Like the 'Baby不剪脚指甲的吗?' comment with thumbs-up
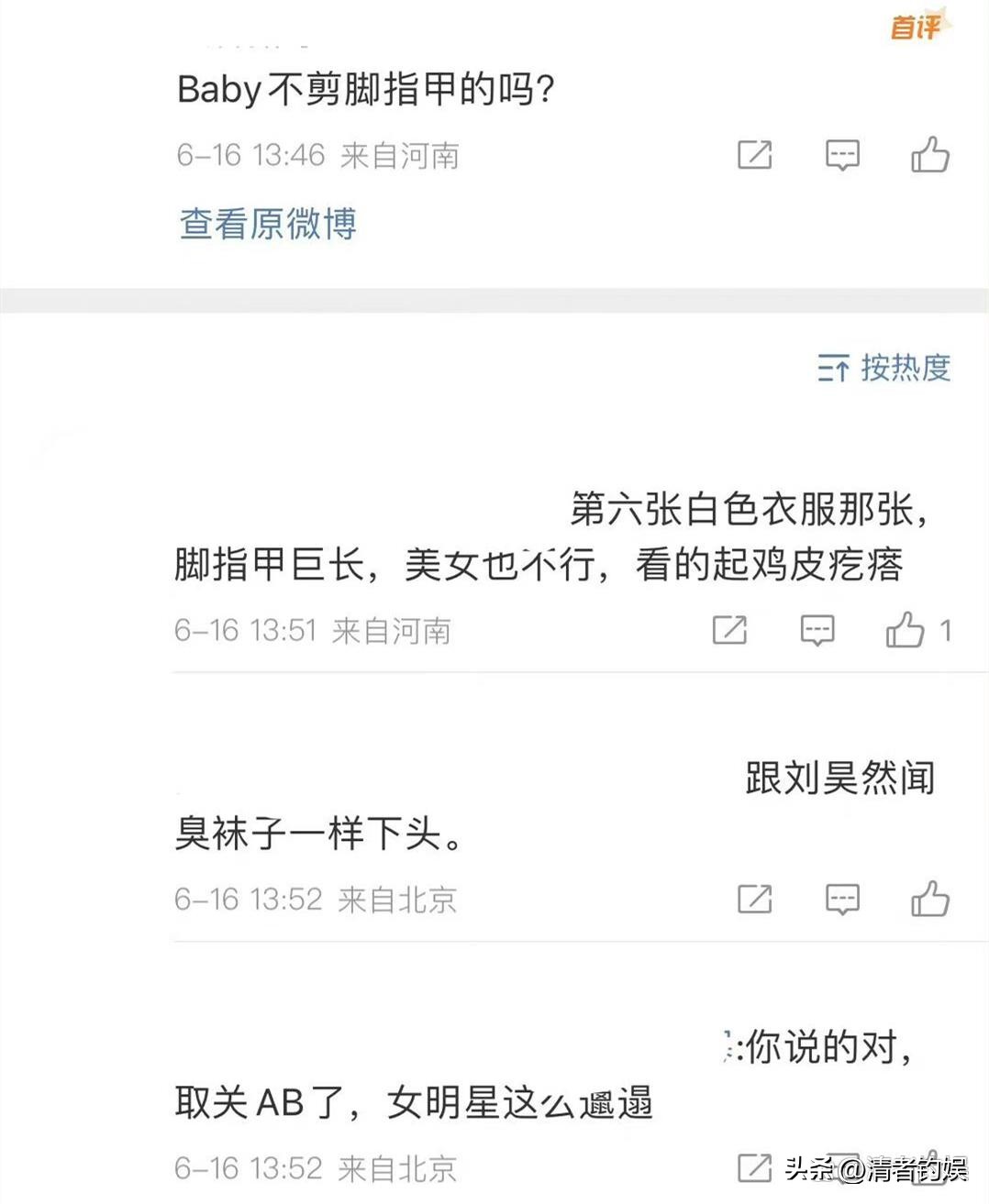 click(x=931, y=156)
